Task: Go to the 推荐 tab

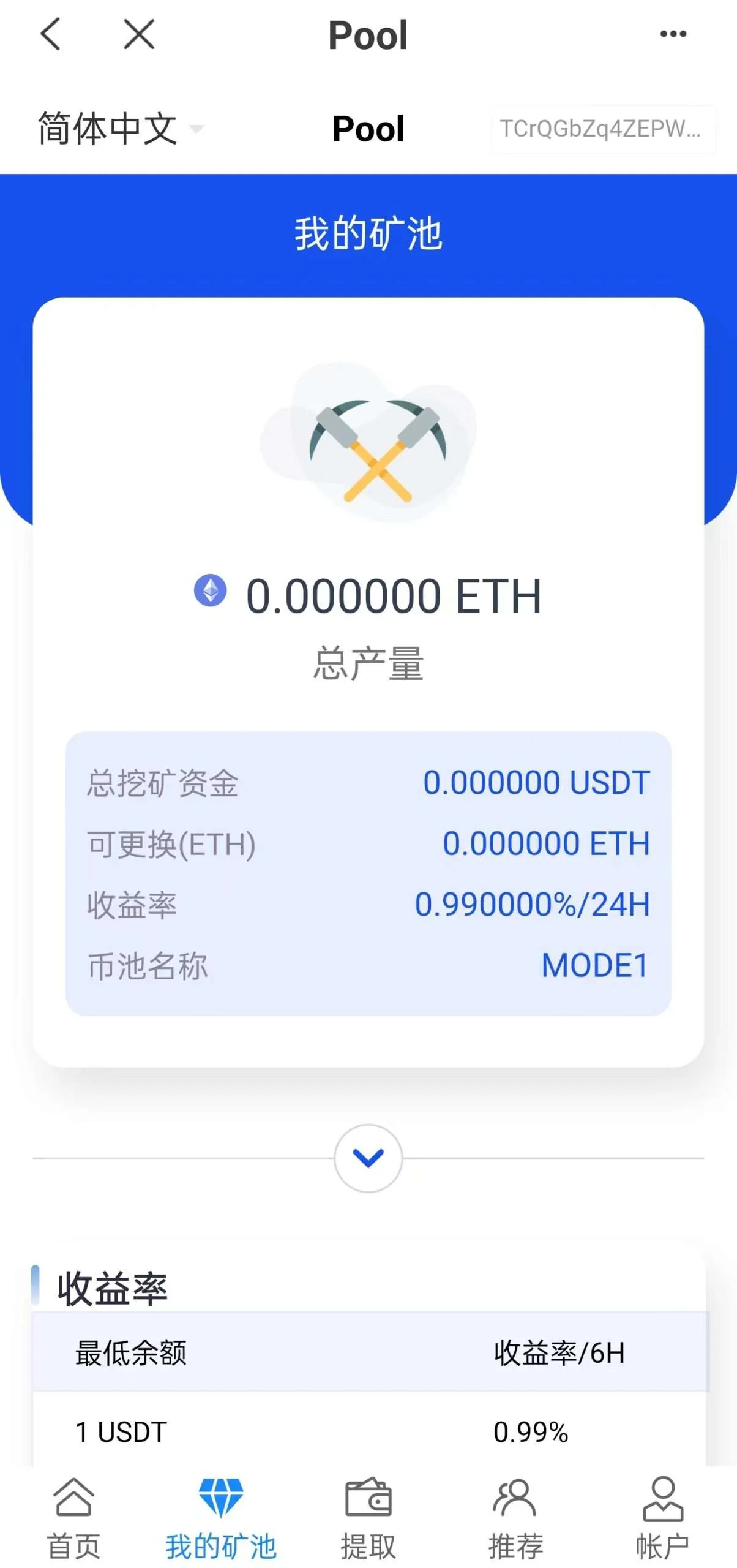Action: 515,1517
